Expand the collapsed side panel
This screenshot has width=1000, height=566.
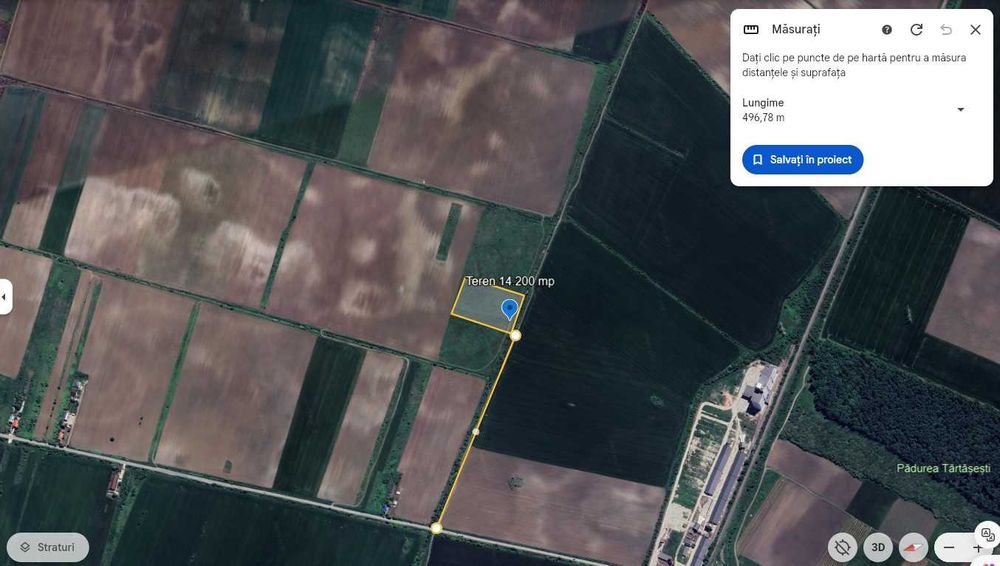tap(5, 297)
